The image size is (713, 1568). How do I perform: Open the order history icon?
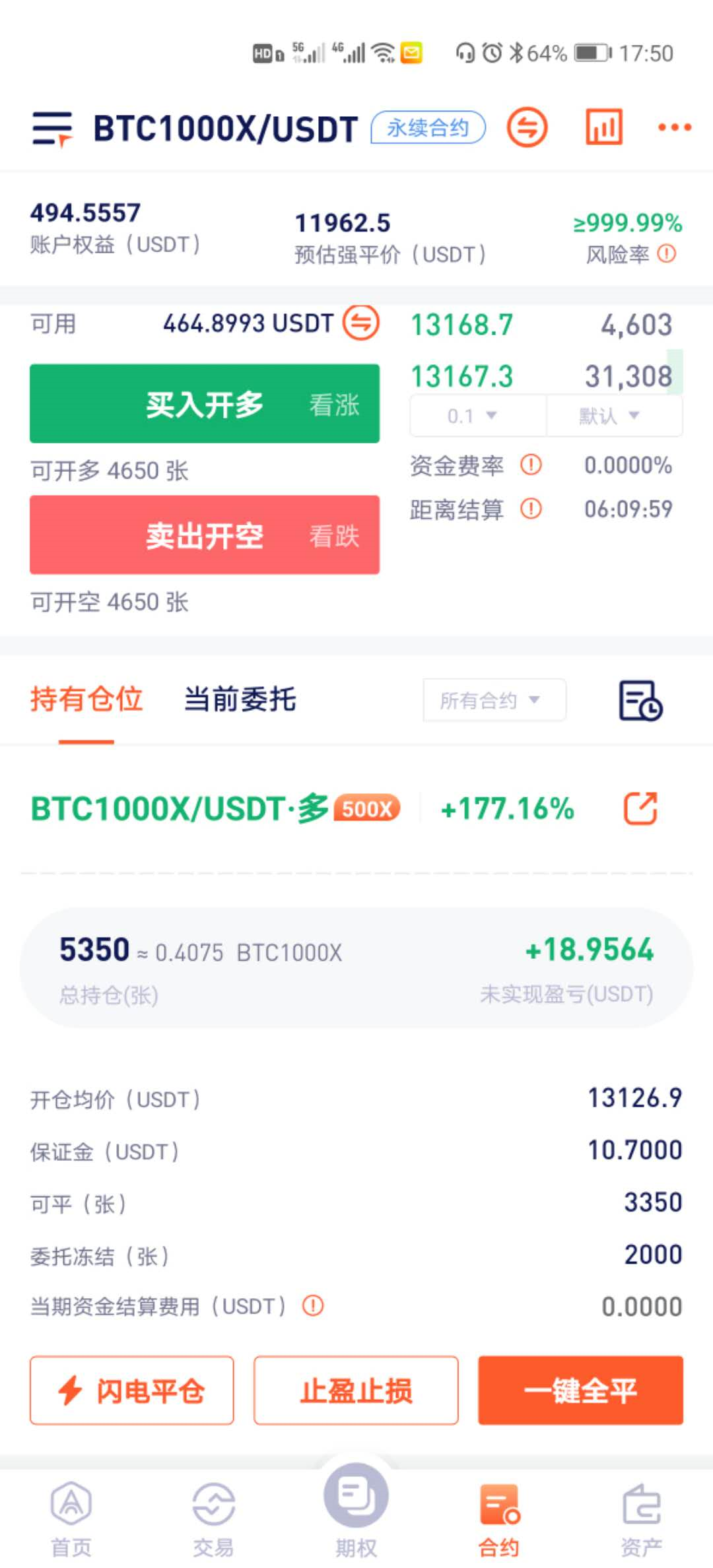coord(640,700)
